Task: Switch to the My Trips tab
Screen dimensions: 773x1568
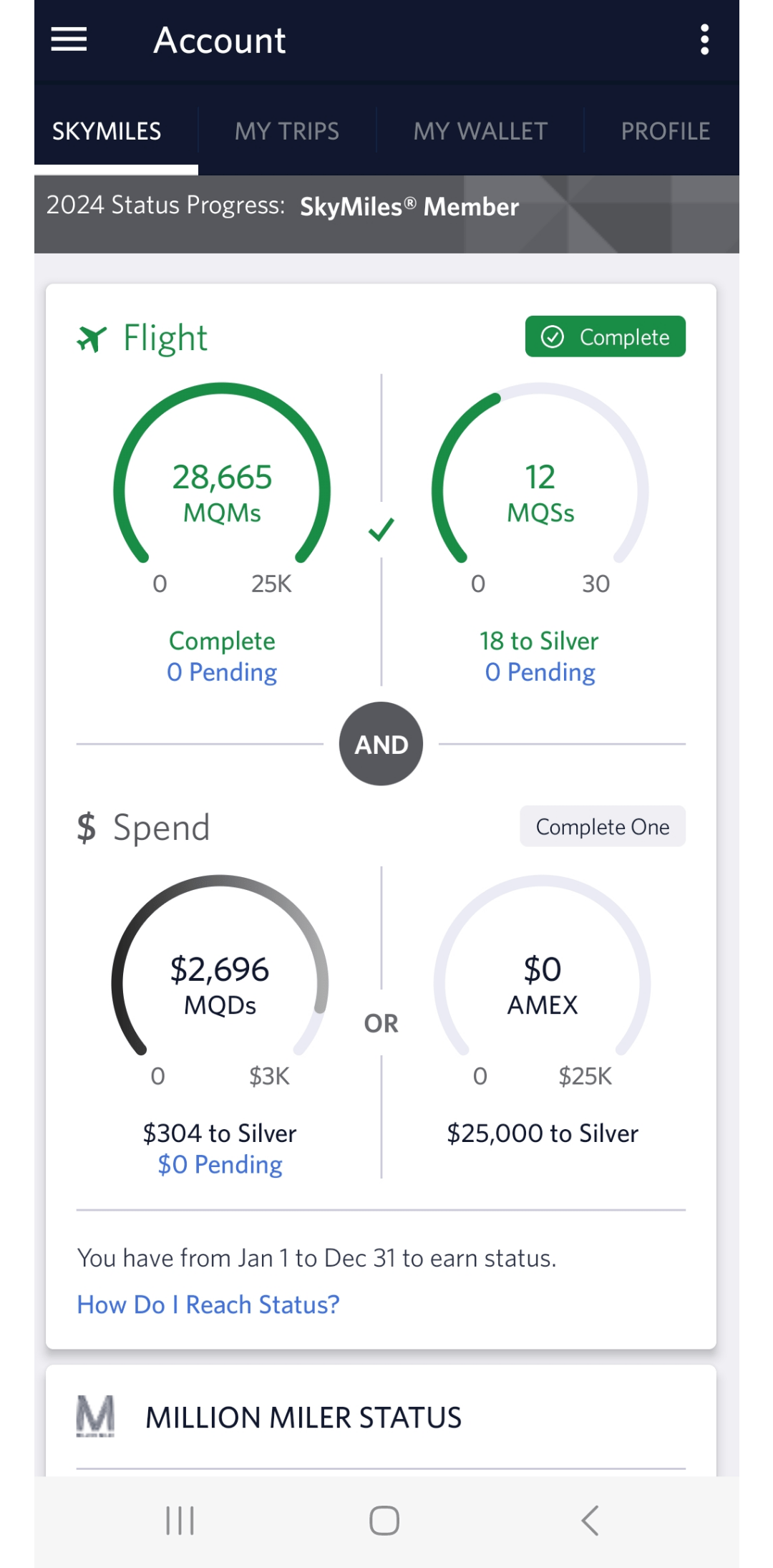Action: tap(287, 131)
